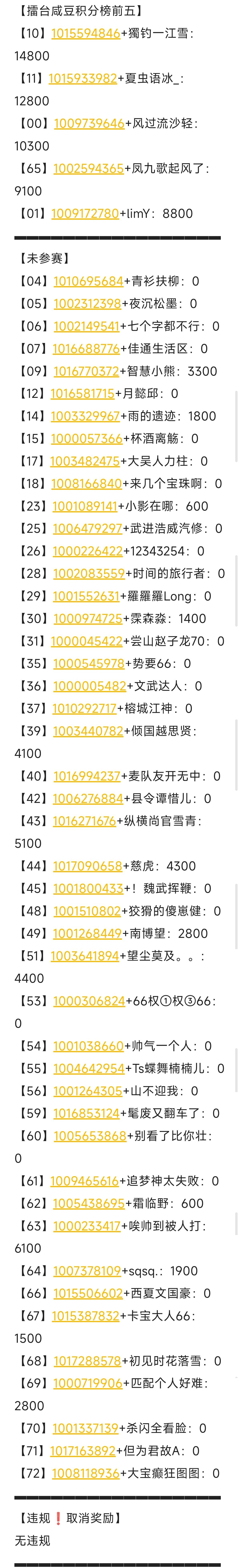
Task: Open limY's ID link 1009172780
Action: (x=85, y=214)
